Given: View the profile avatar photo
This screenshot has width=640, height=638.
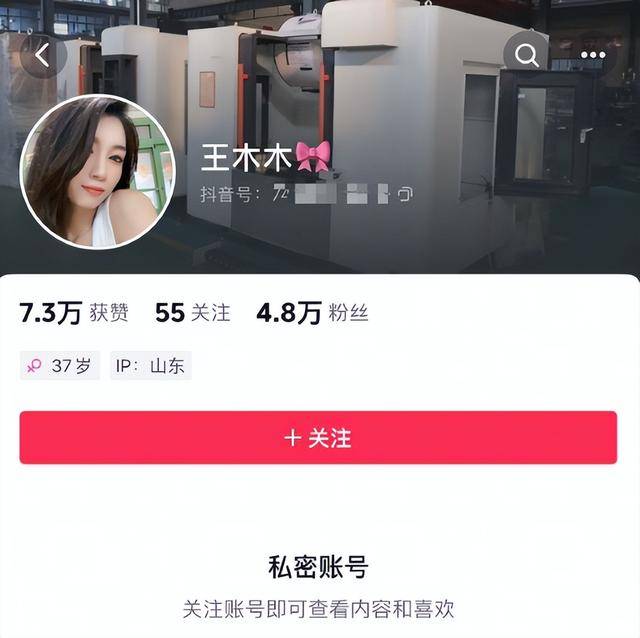Looking at the screenshot, I should (97, 170).
